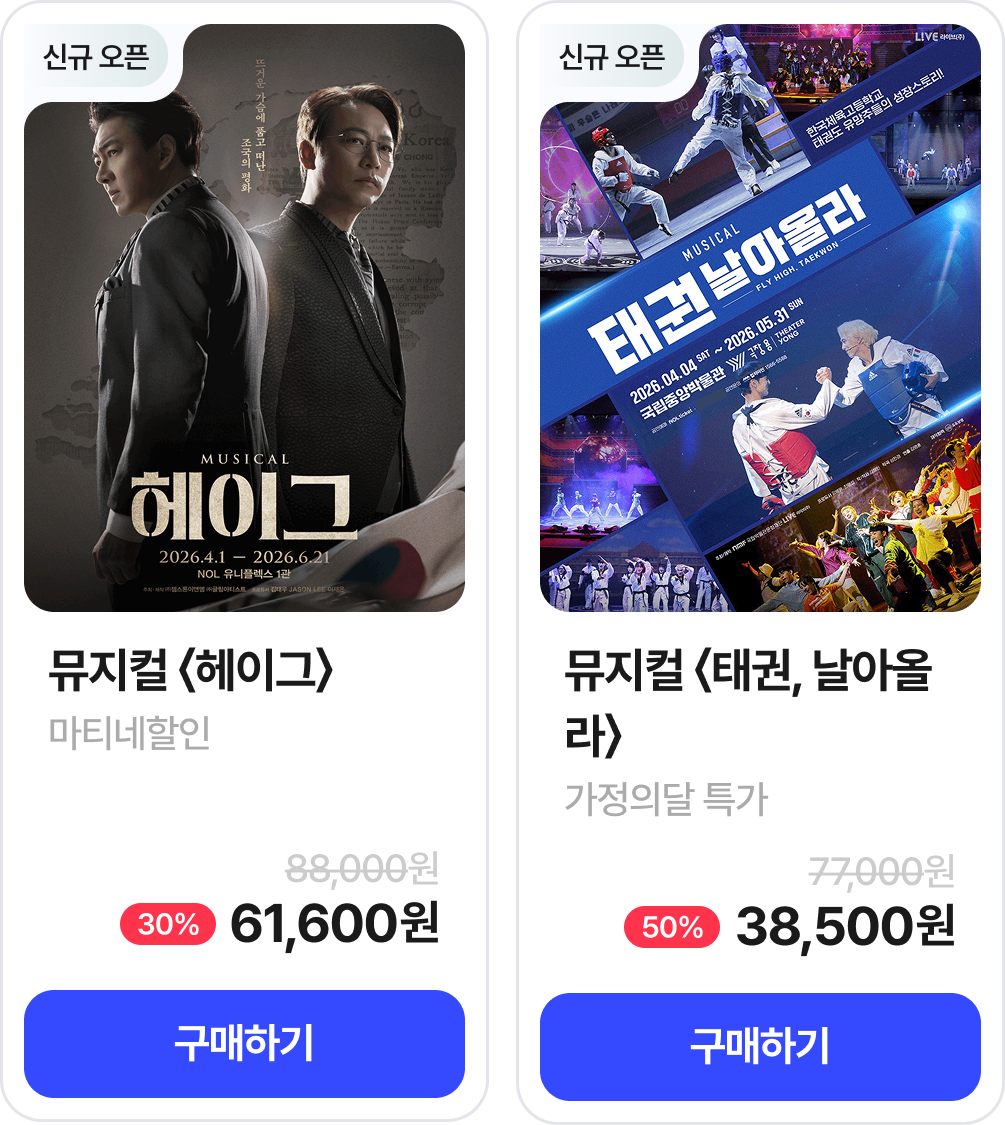Tap 구매하기 for 뮤지컬 헤이그
This screenshot has width=1005, height=1125.
[244, 1043]
